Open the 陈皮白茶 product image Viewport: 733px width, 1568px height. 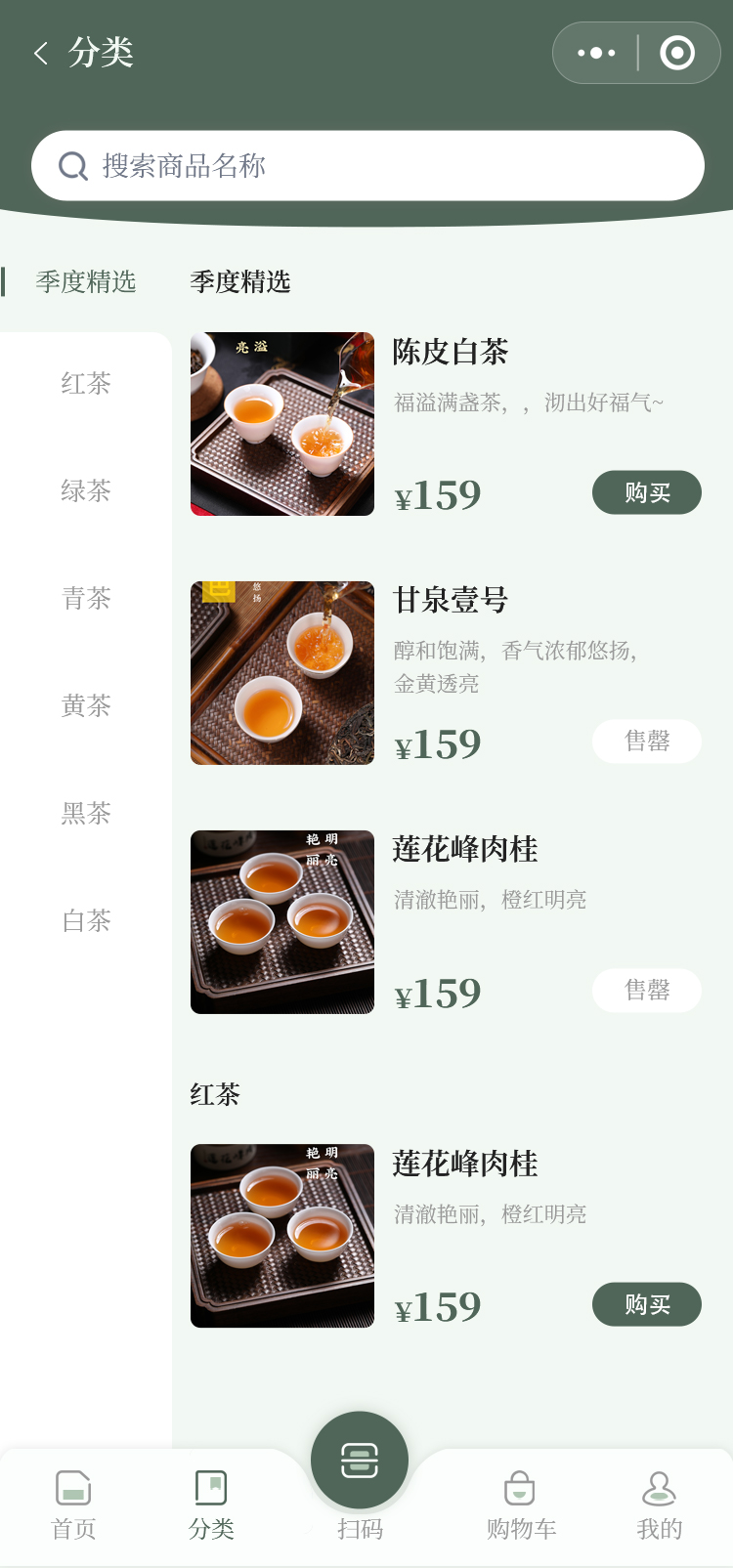click(282, 424)
